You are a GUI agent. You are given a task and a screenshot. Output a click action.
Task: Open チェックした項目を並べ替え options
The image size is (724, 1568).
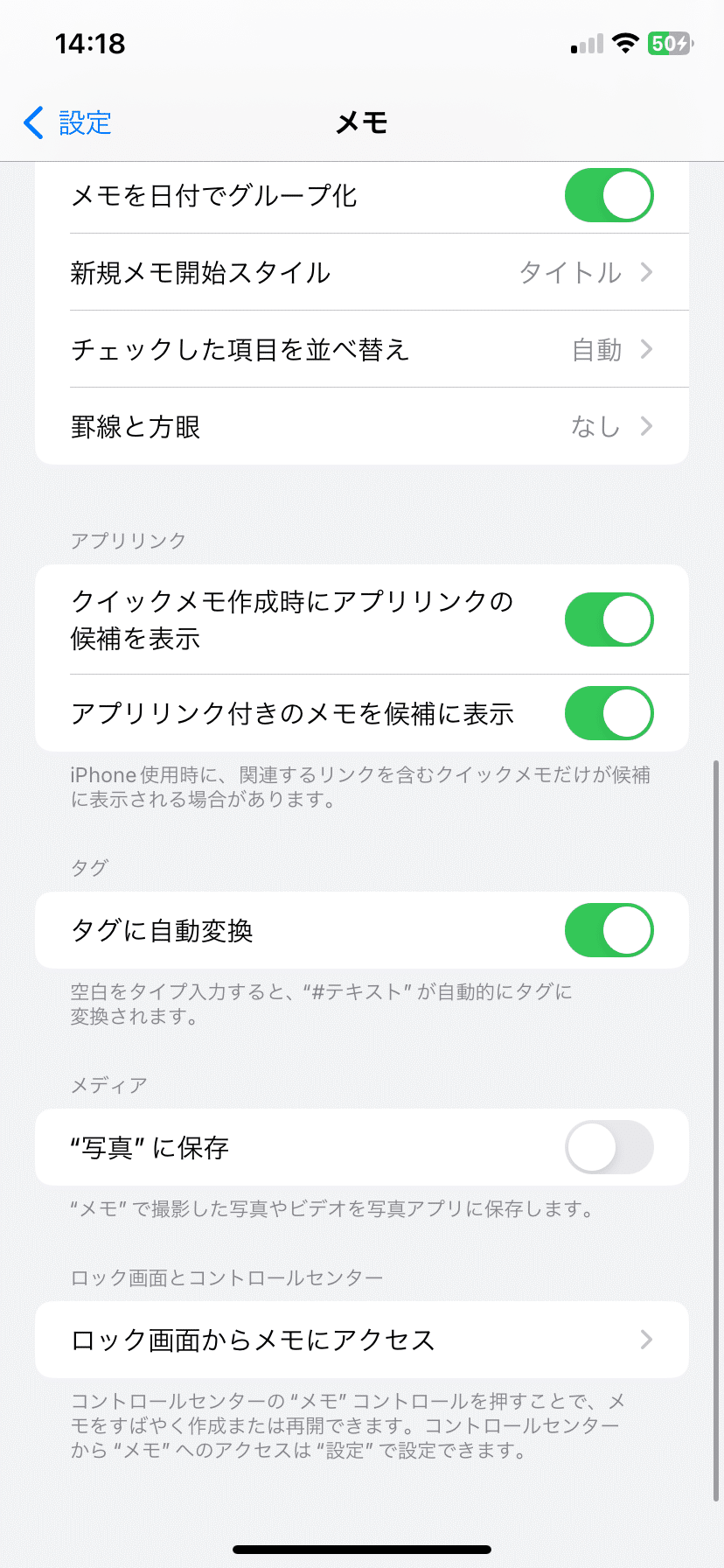362,349
